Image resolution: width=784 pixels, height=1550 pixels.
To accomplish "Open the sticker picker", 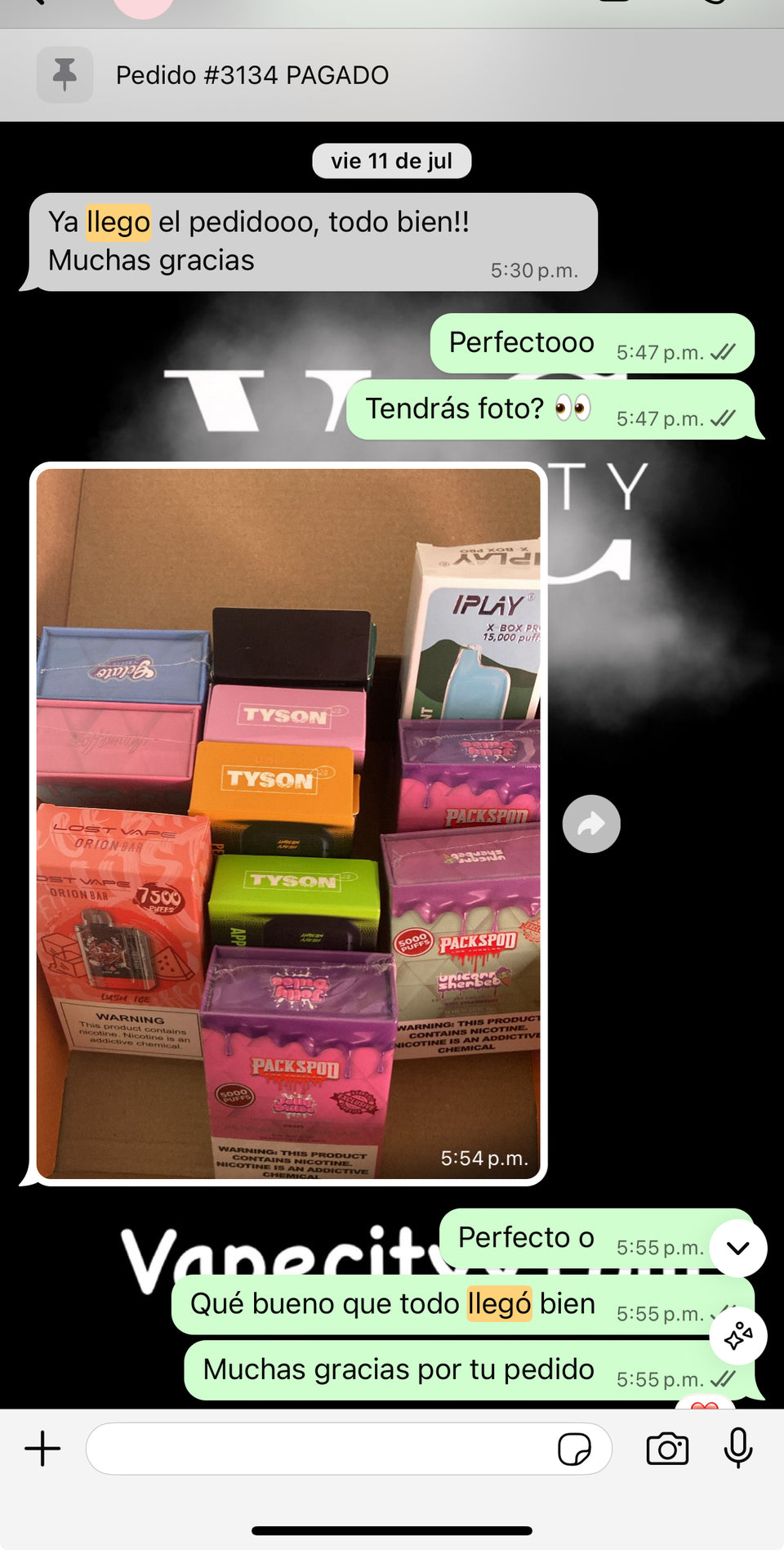I will coord(574,1449).
